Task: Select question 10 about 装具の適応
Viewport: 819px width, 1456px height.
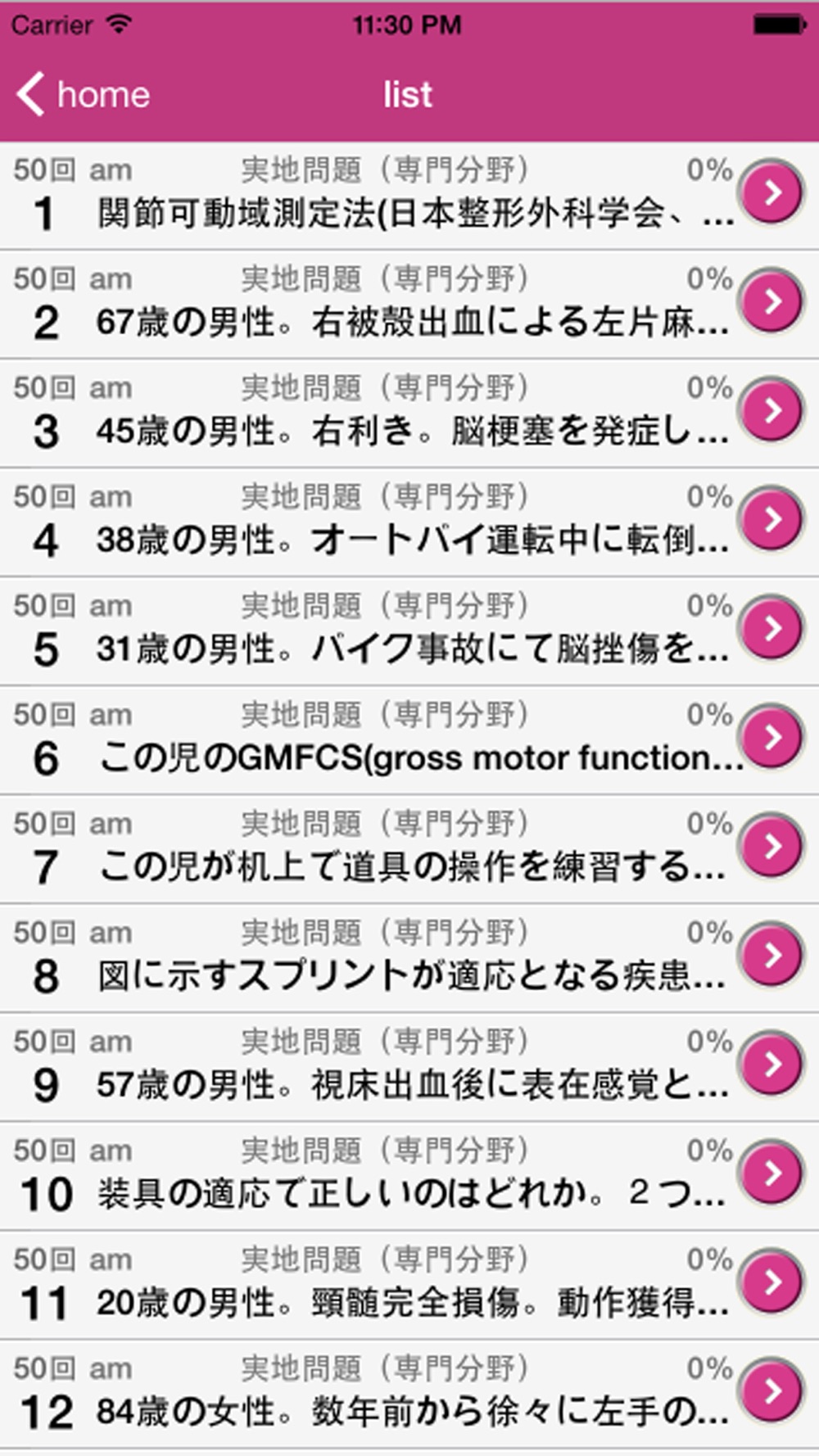Action: 409,1175
